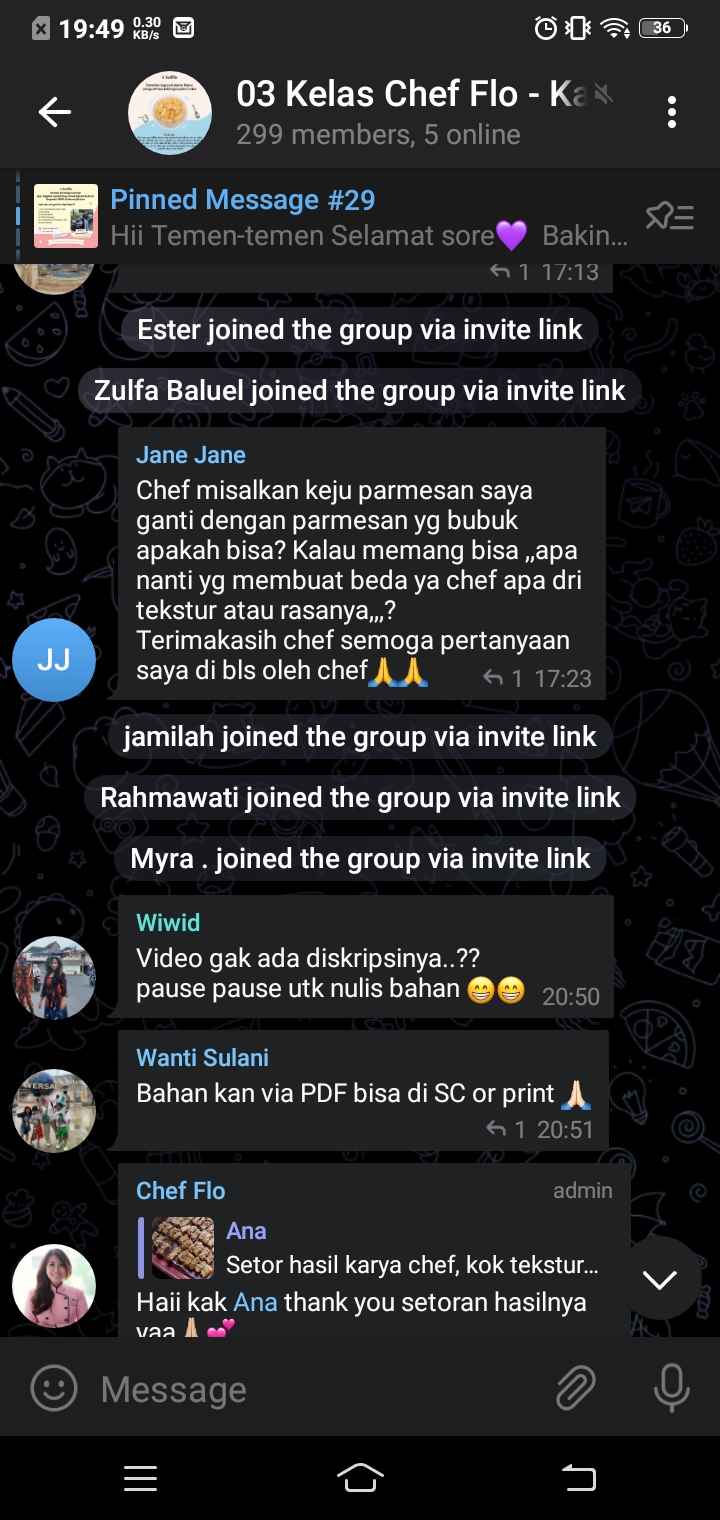The height and width of the screenshot is (1520, 720).
Task: Record a voice message
Action: point(671,1389)
